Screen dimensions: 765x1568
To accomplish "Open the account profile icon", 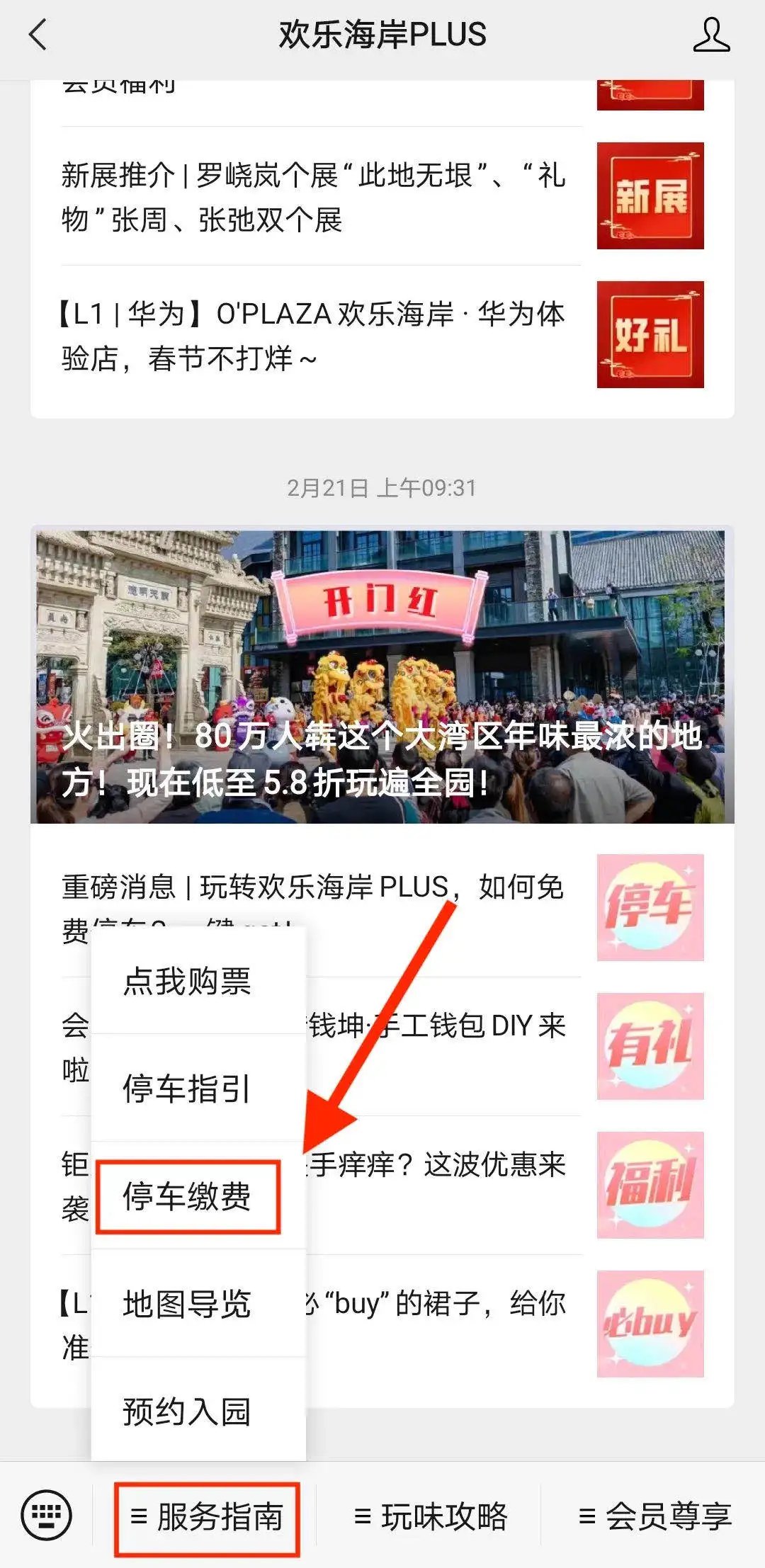I will coord(710,35).
